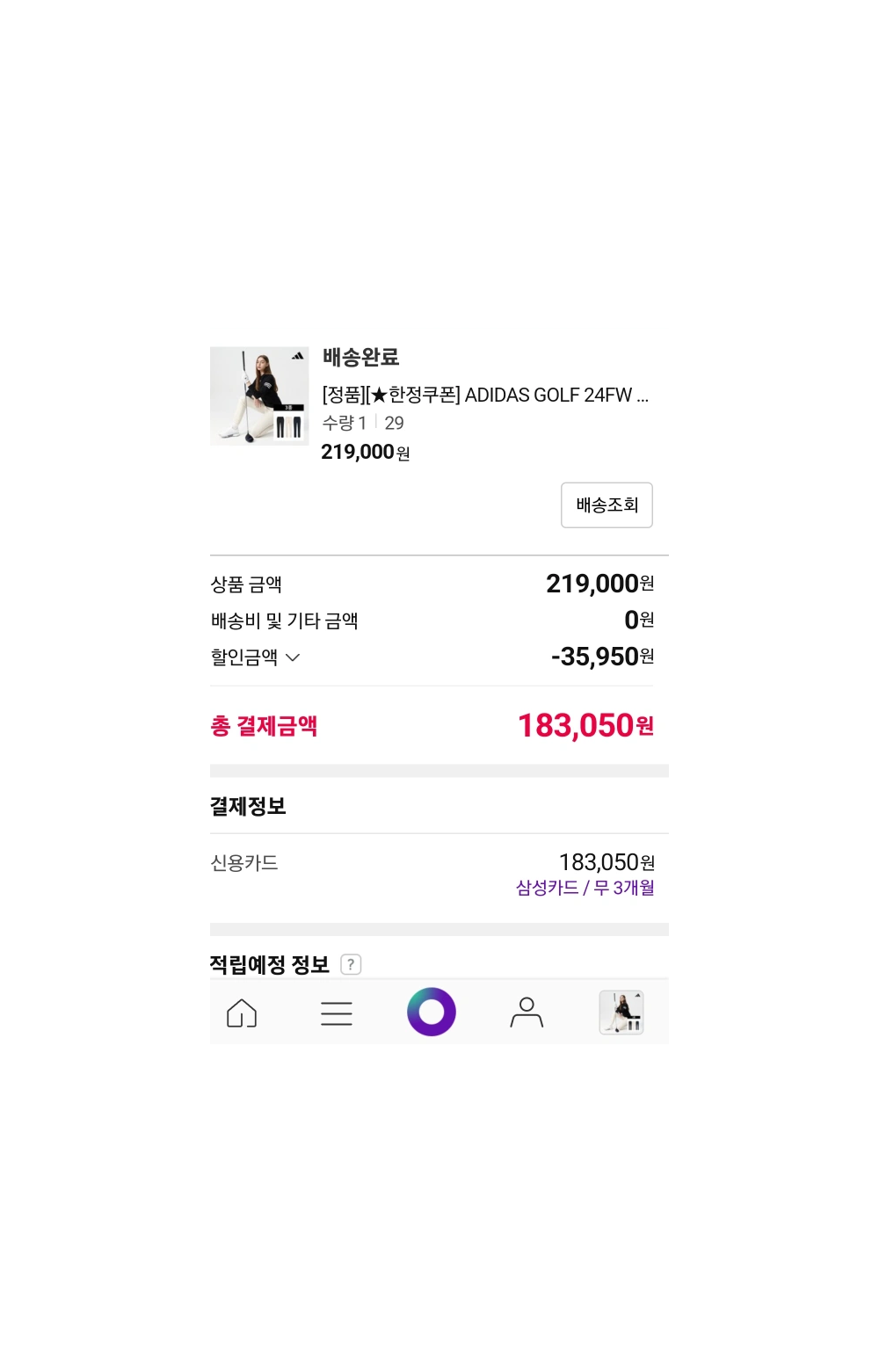Go to the home tab

point(242,1013)
